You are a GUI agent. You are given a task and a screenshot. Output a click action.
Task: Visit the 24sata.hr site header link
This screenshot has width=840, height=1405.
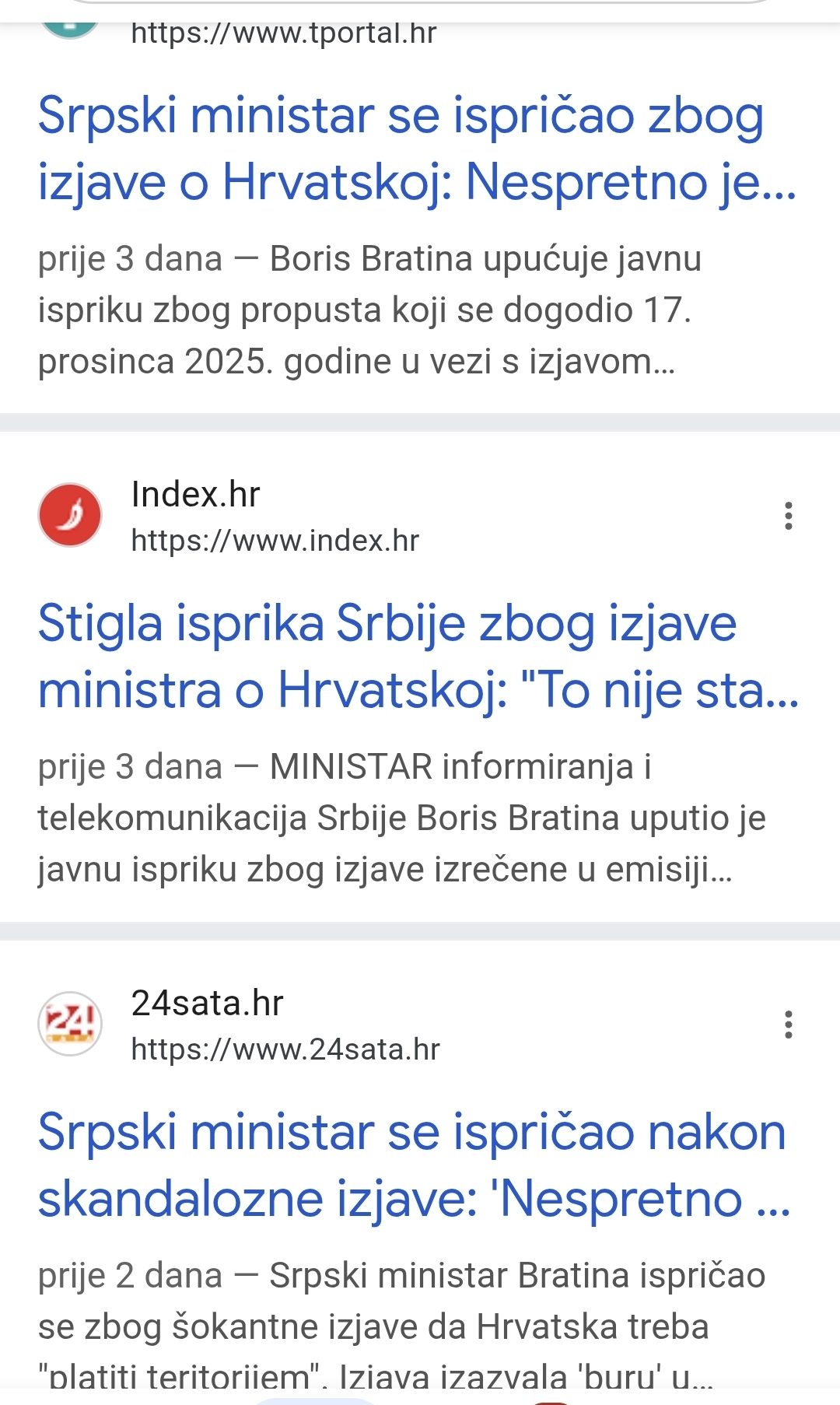pyautogui.click(x=207, y=1004)
